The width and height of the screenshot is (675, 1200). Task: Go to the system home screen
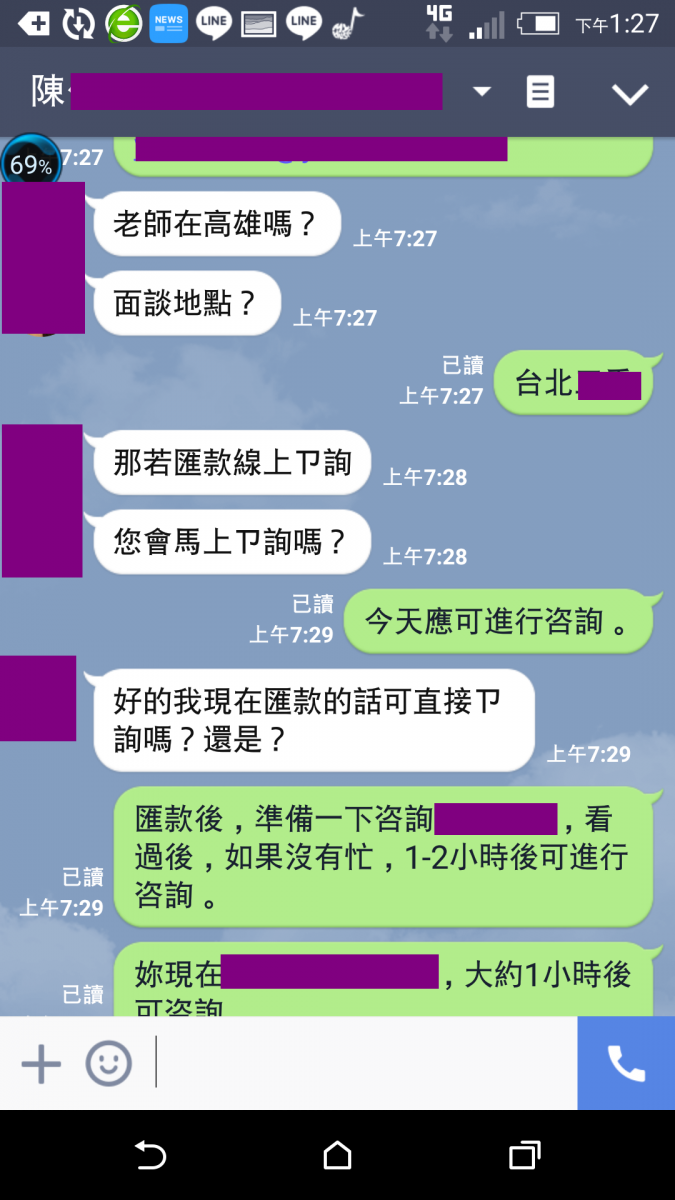[x=338, y=1156]
